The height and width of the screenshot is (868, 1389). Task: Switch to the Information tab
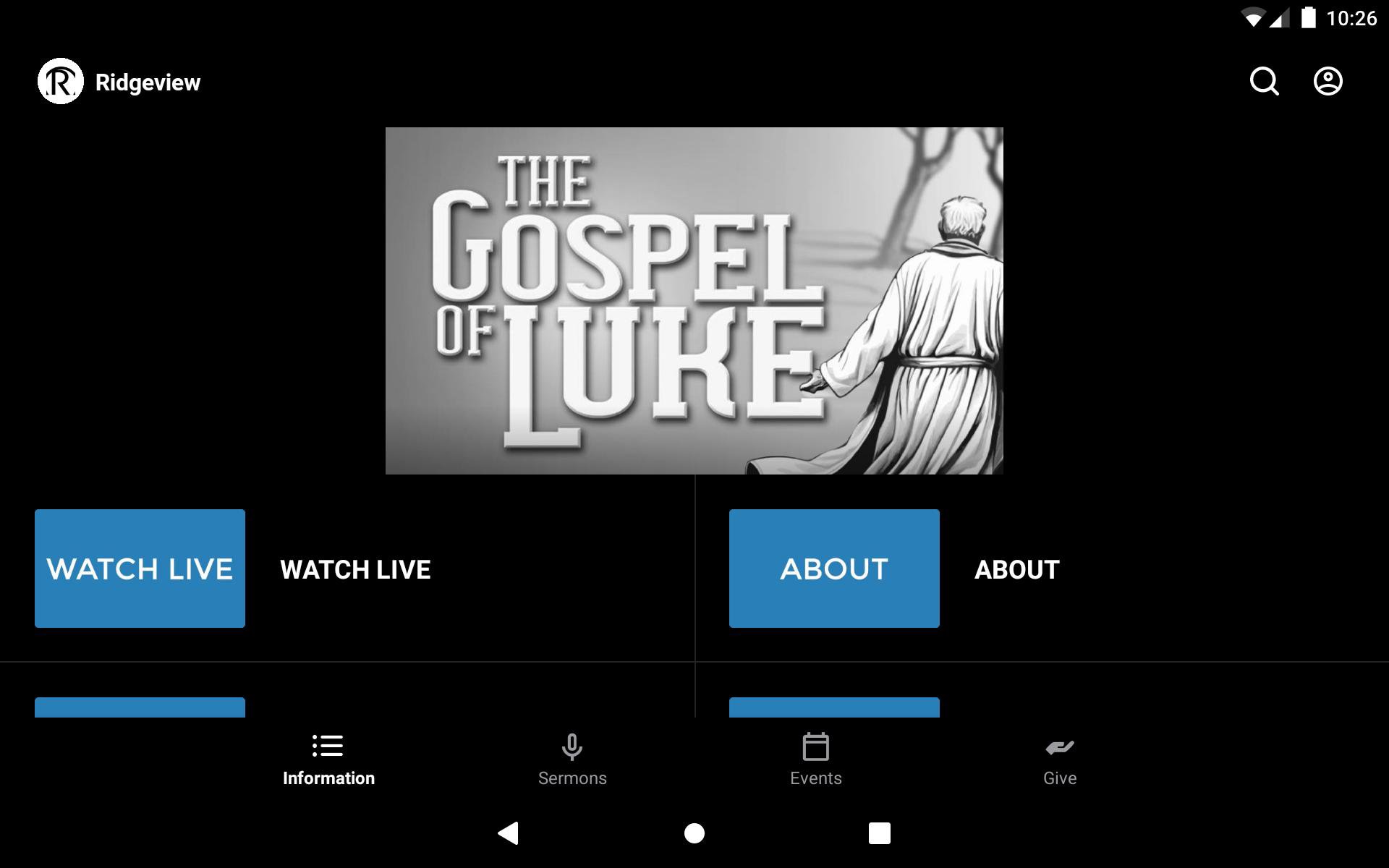[328, 759]
